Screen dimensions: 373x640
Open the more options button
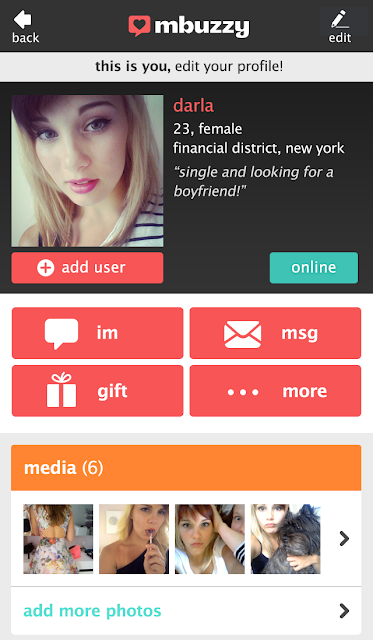tap(275, 391)
